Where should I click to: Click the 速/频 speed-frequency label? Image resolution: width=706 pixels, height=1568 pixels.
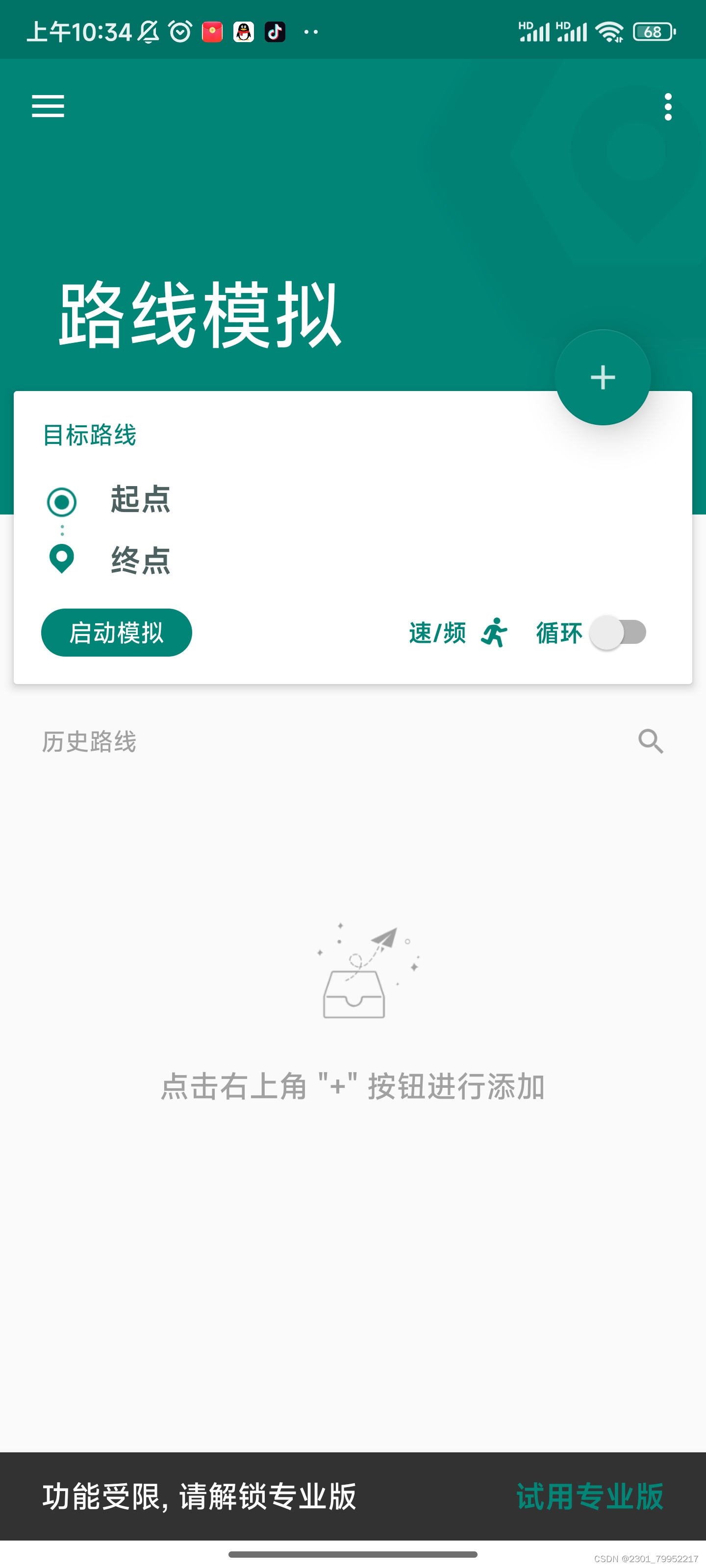[438, 633]
